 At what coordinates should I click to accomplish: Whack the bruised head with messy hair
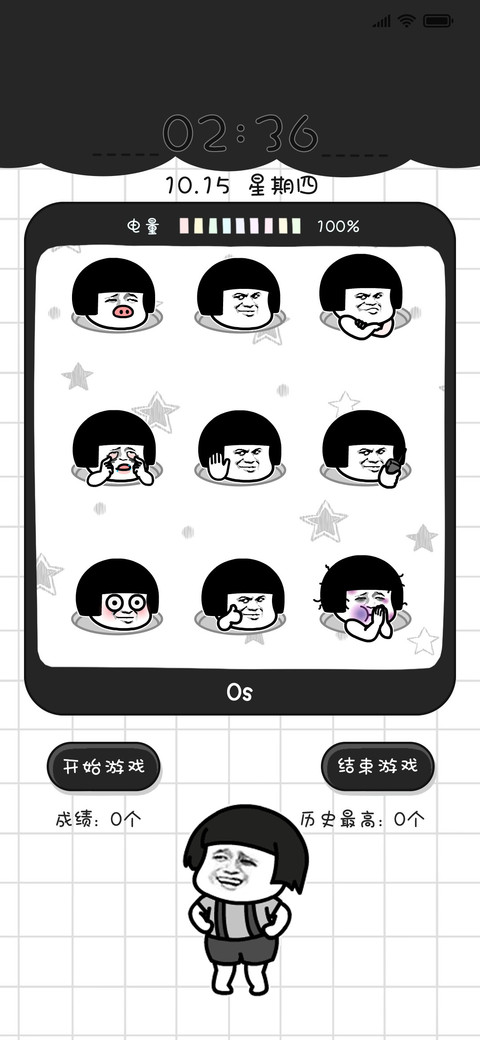pyautogui.click(x=363, y=597)
